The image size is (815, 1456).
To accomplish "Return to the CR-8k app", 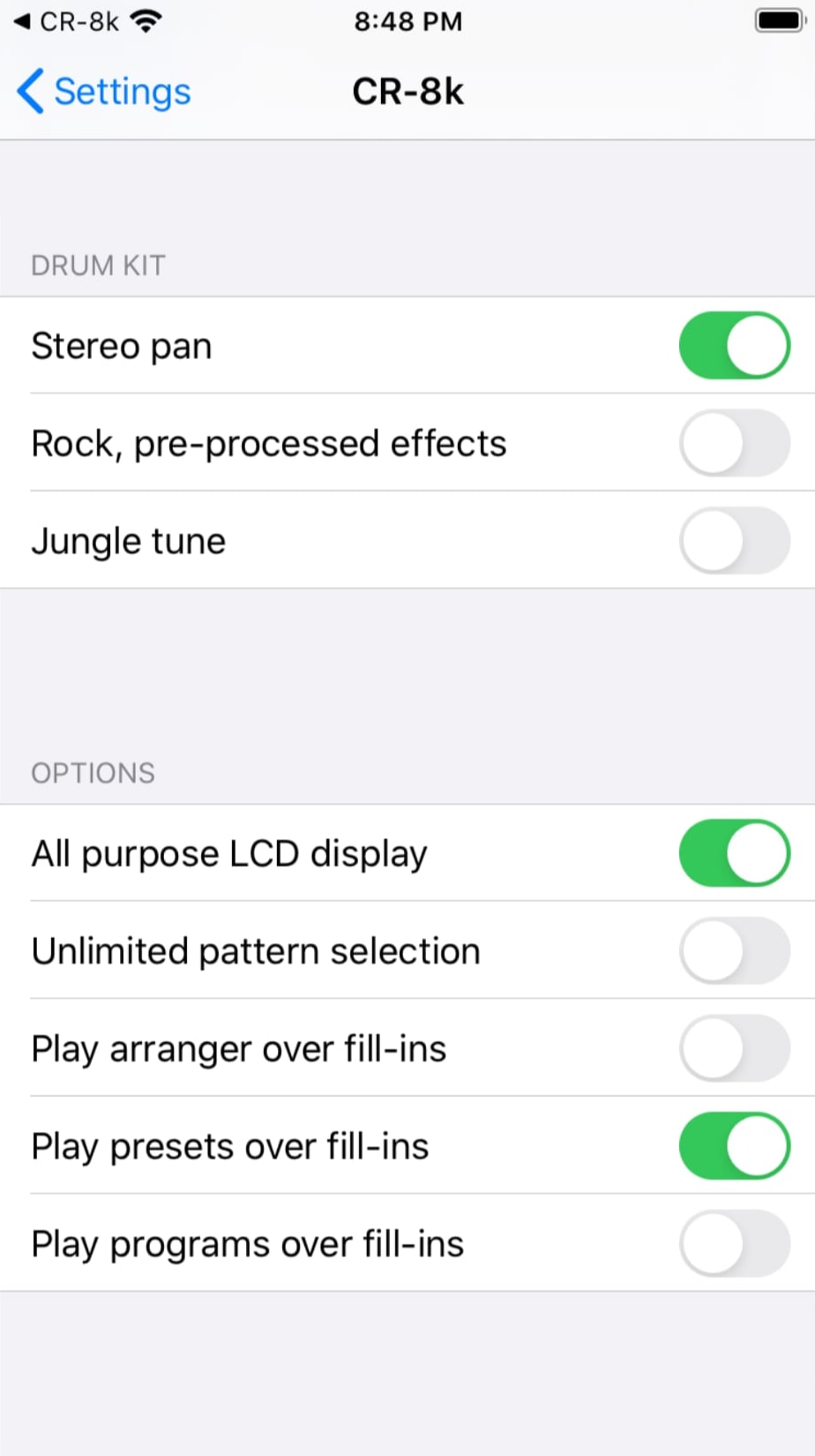I will [66, 21].
